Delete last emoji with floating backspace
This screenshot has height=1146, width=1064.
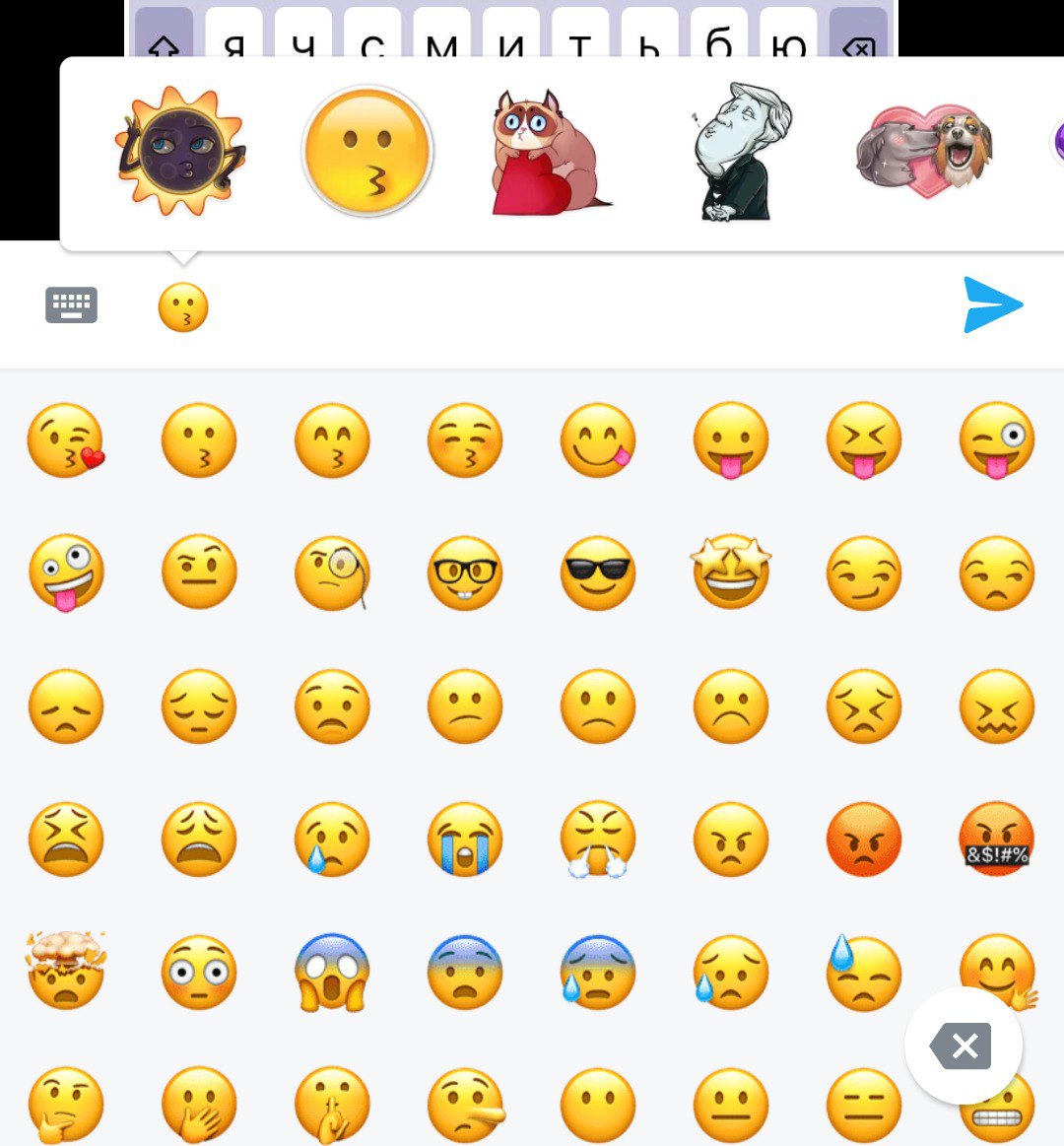tap(963, 1045)
